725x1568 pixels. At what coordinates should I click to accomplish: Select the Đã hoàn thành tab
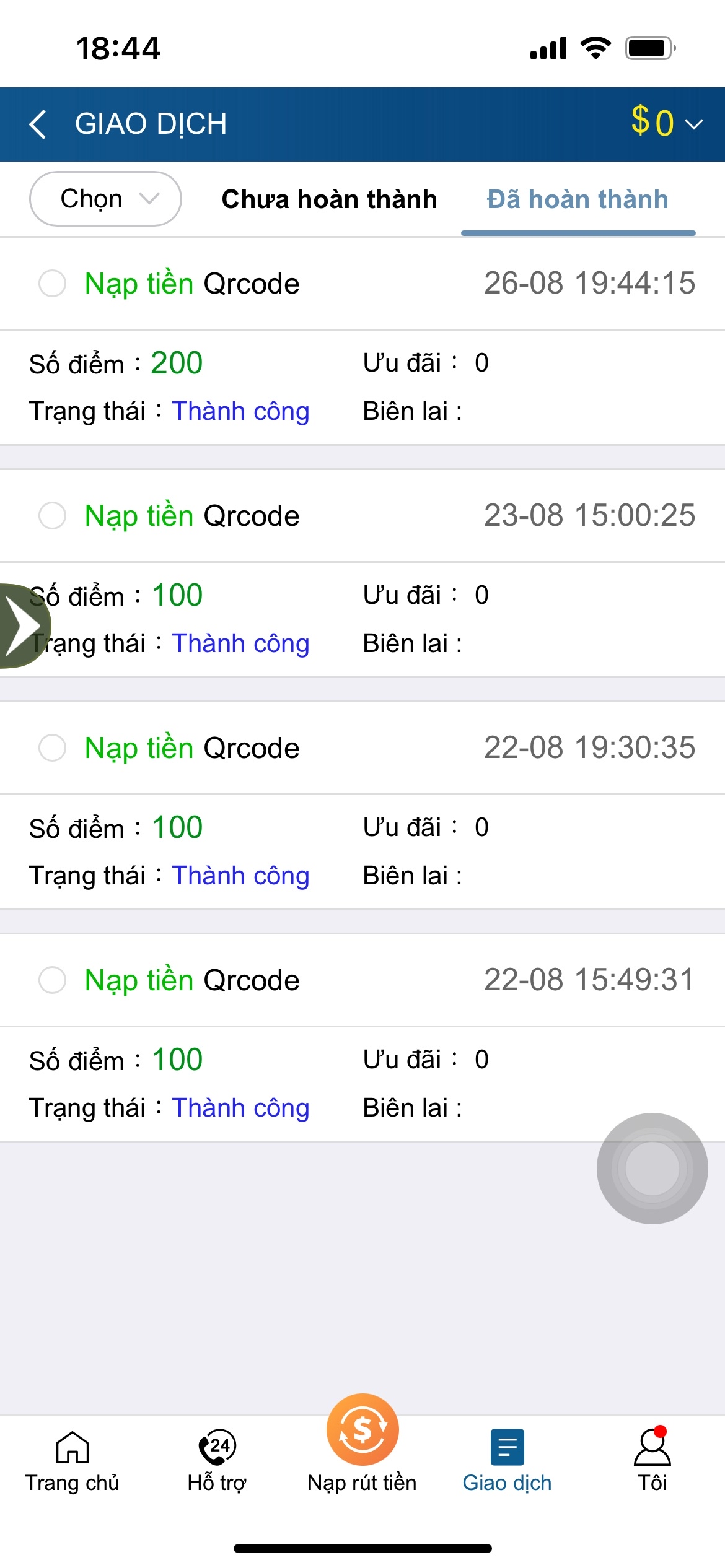578,199
